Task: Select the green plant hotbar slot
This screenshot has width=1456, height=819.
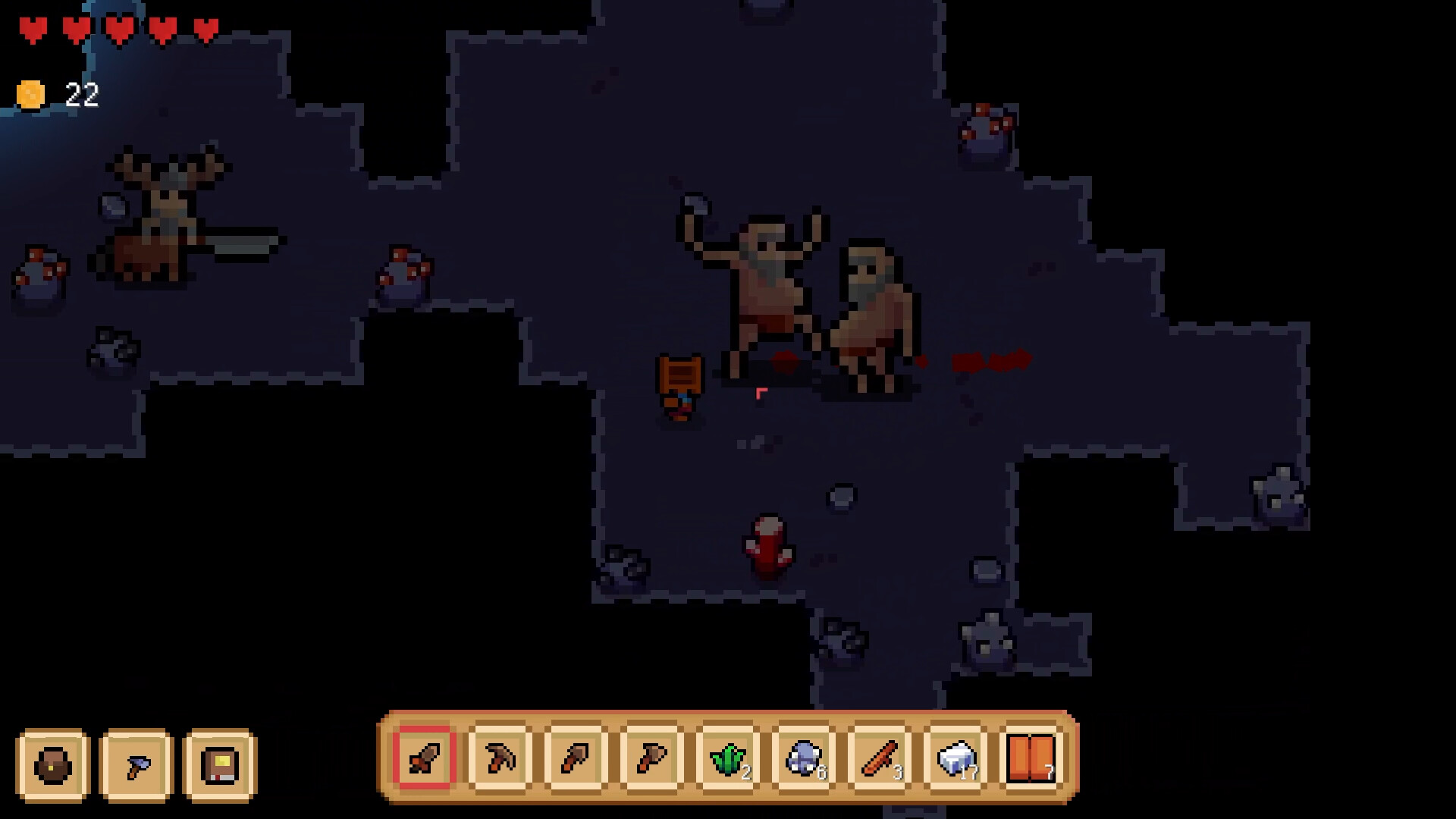Action: coord(727,757)
